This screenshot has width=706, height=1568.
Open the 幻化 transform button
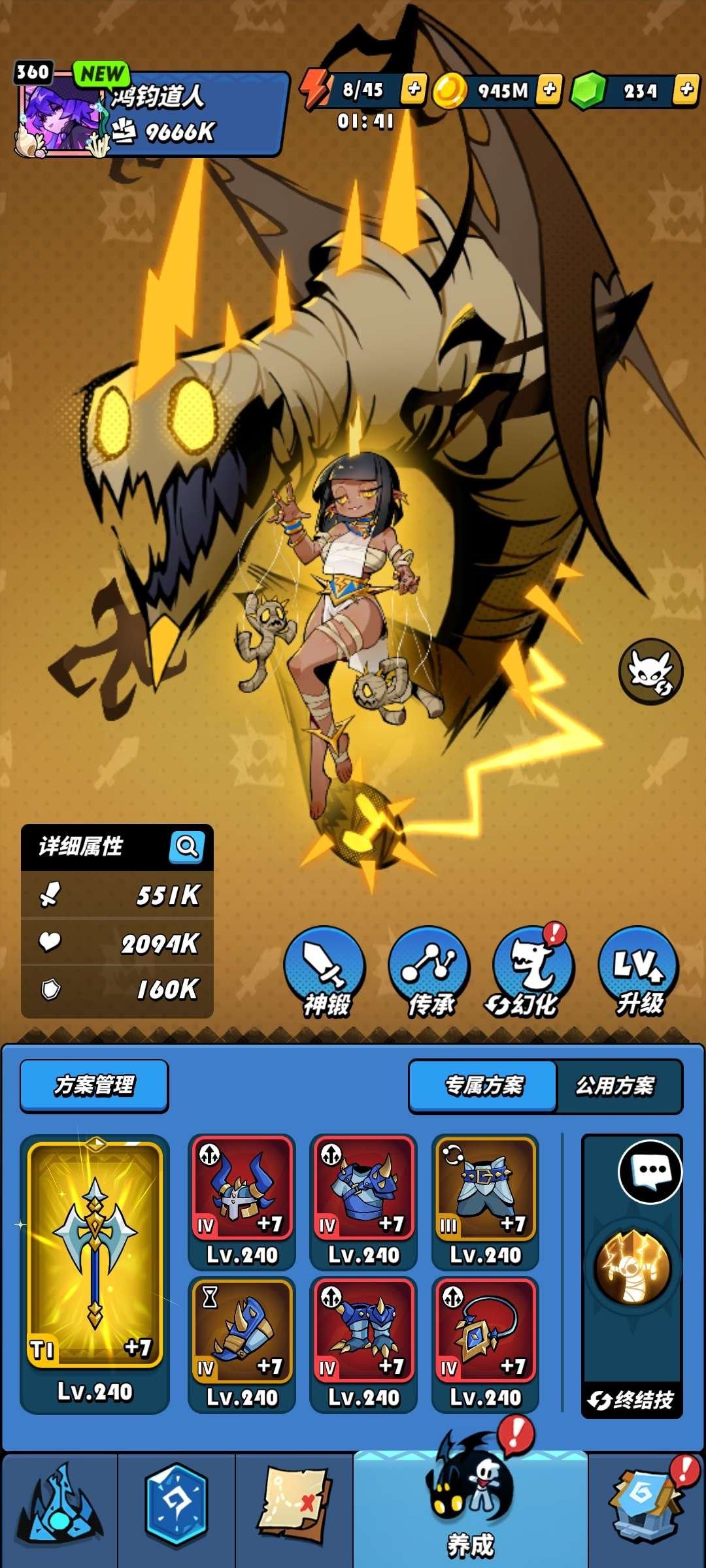click(x=533, y=972)
